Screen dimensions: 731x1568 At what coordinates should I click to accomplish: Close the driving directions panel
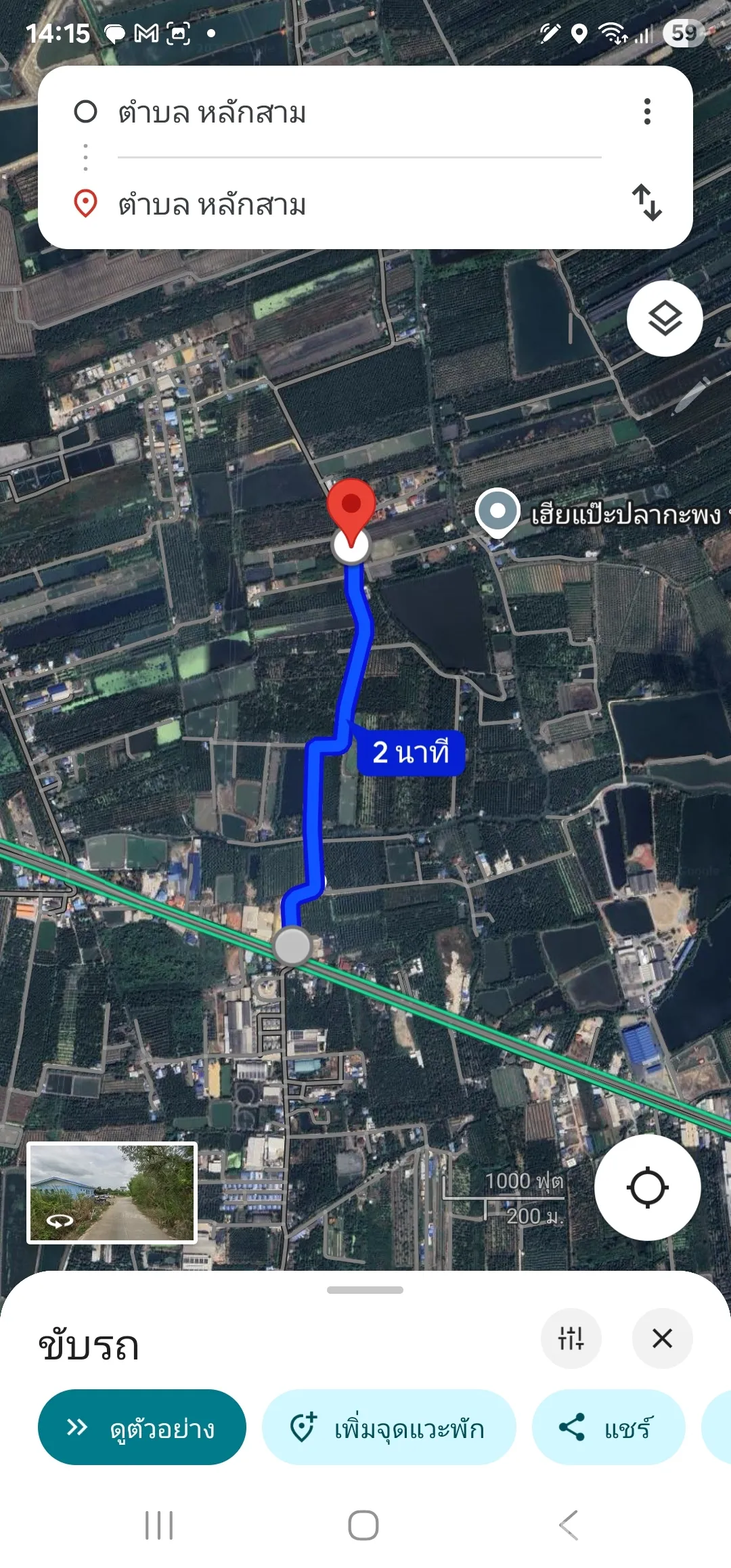662,1338
